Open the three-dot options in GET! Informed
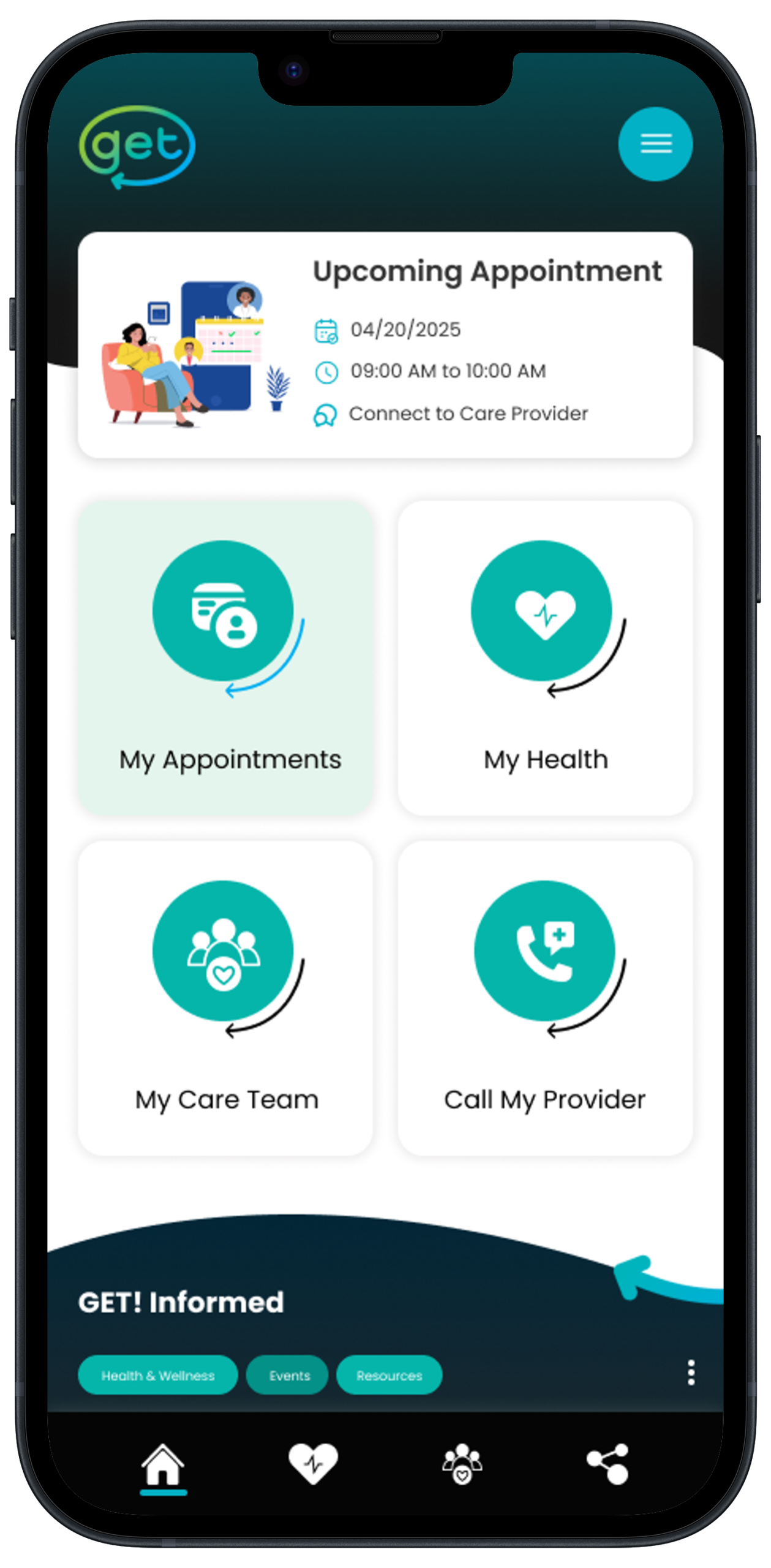This screenshot has height=1568, width=771. (691, 1373)
